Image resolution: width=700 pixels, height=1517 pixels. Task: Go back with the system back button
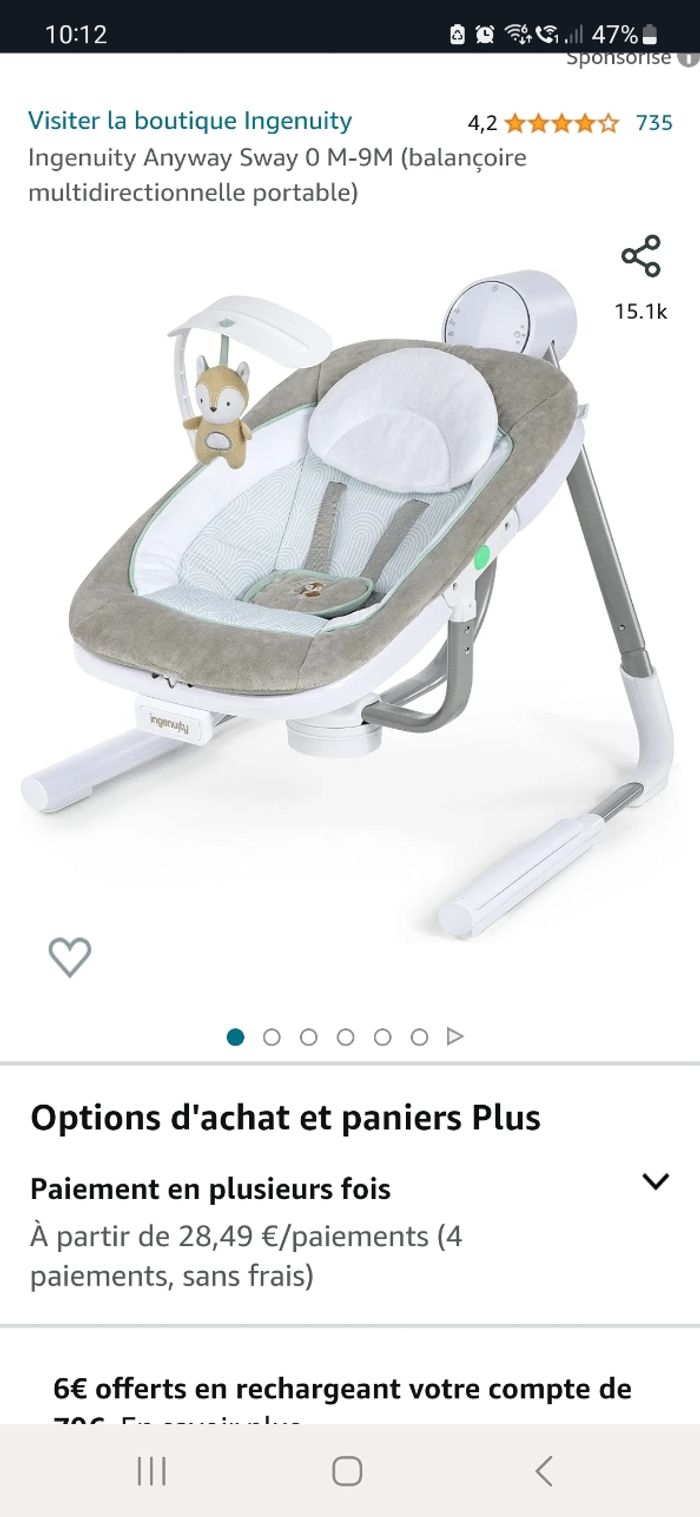pos(544,1470)
